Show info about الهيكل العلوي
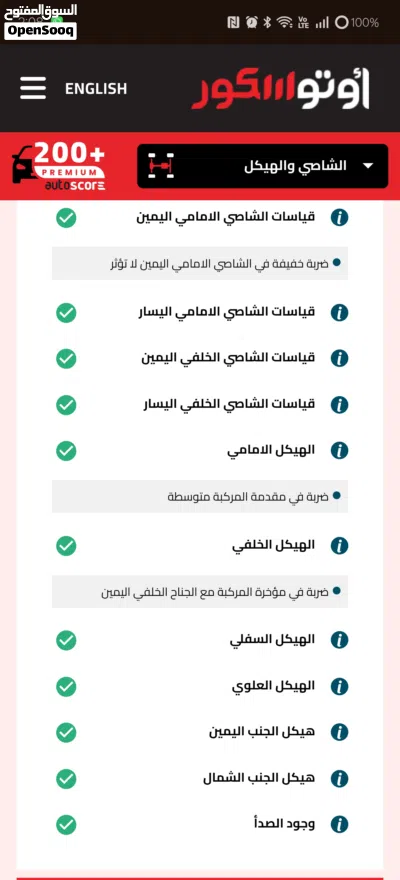This screenshot has width=400, height=880. 339,686
